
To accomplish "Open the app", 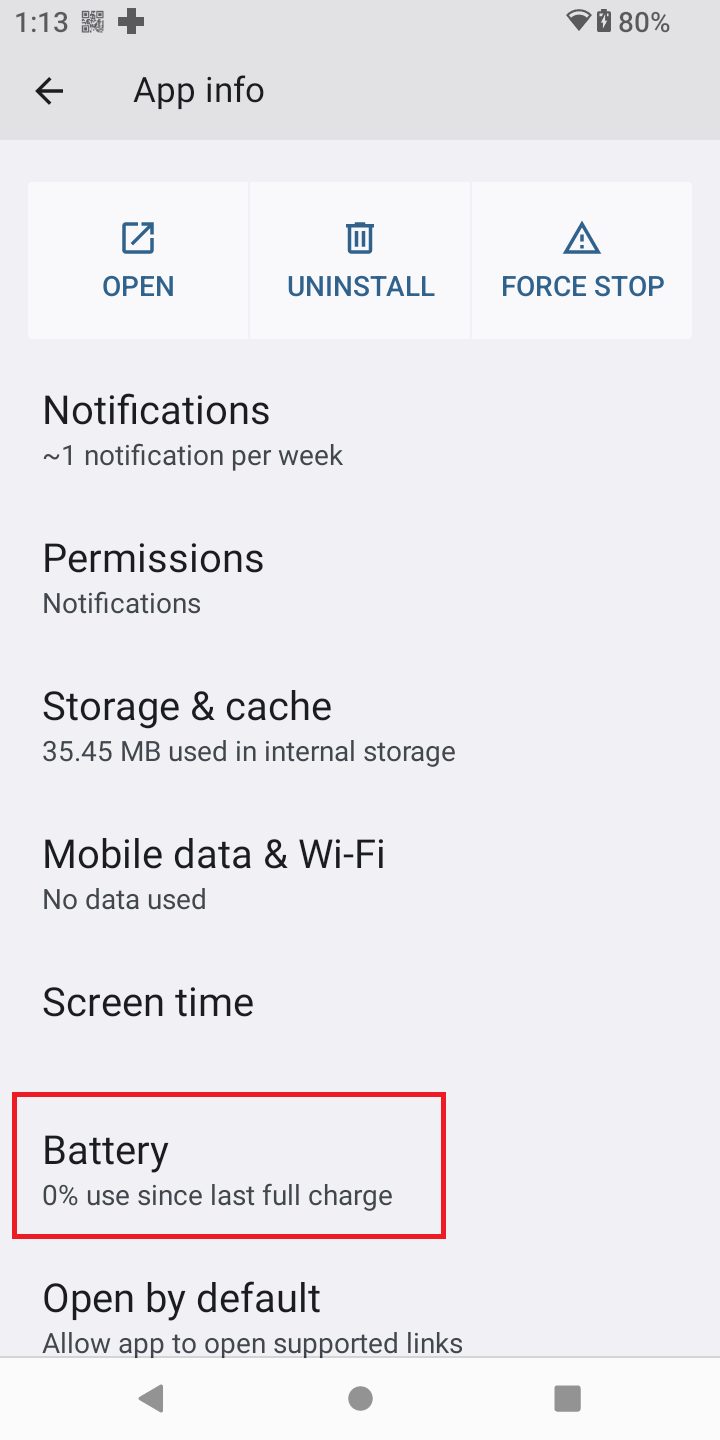I will coord(138,261).
